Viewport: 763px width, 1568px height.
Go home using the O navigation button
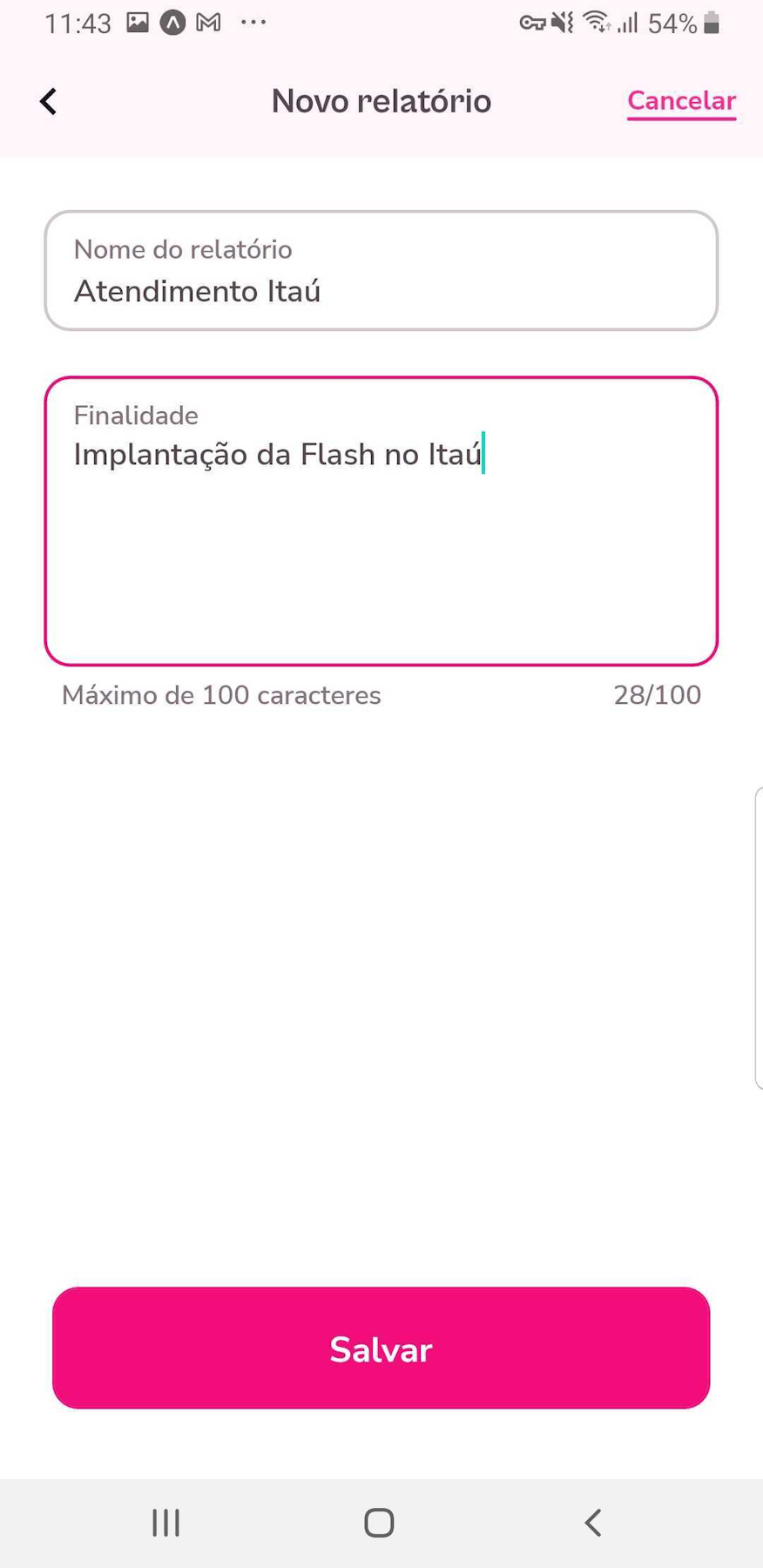(379, 1523)
